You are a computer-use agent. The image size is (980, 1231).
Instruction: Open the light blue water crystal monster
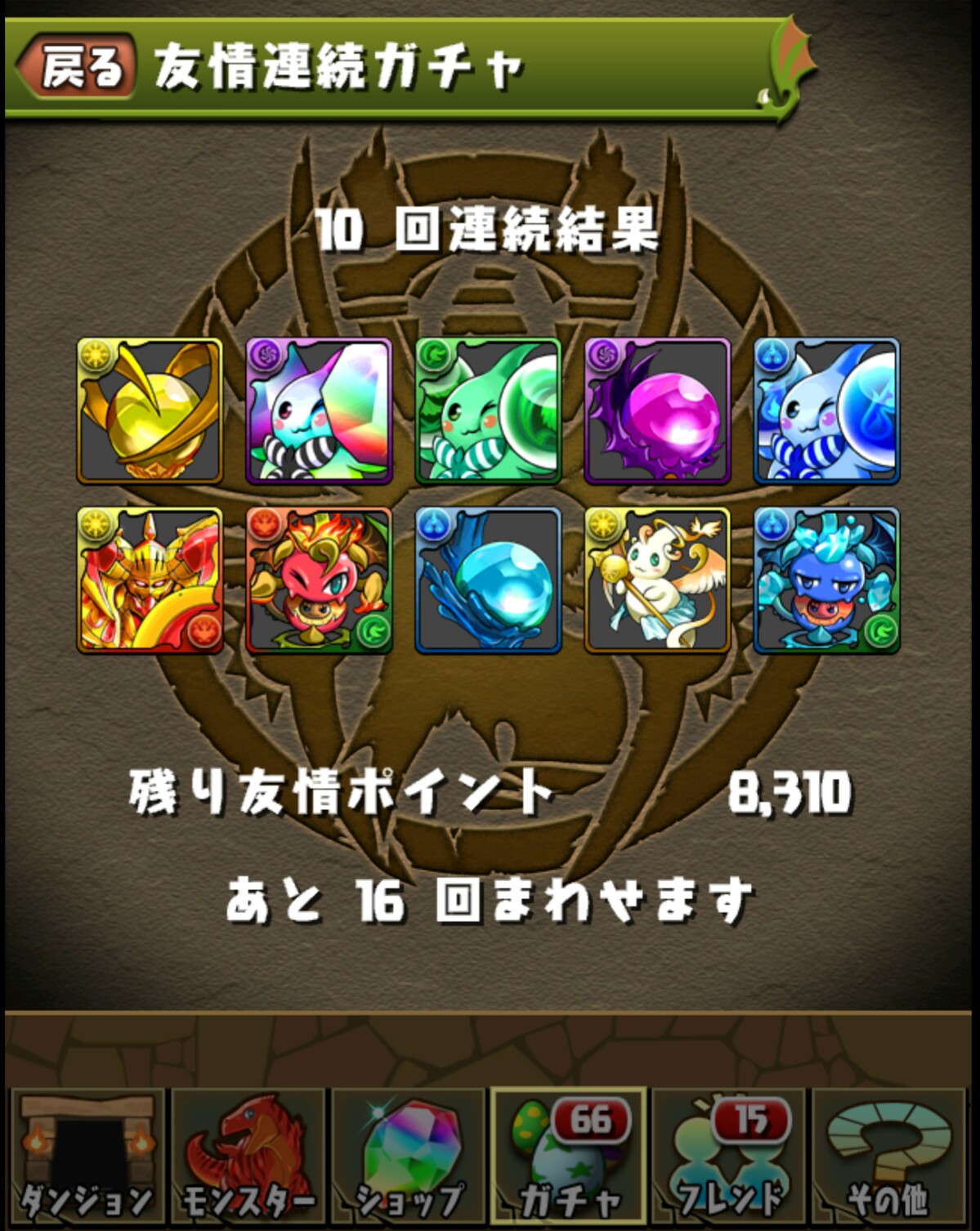pyautogui.click(x=826, y=411)
